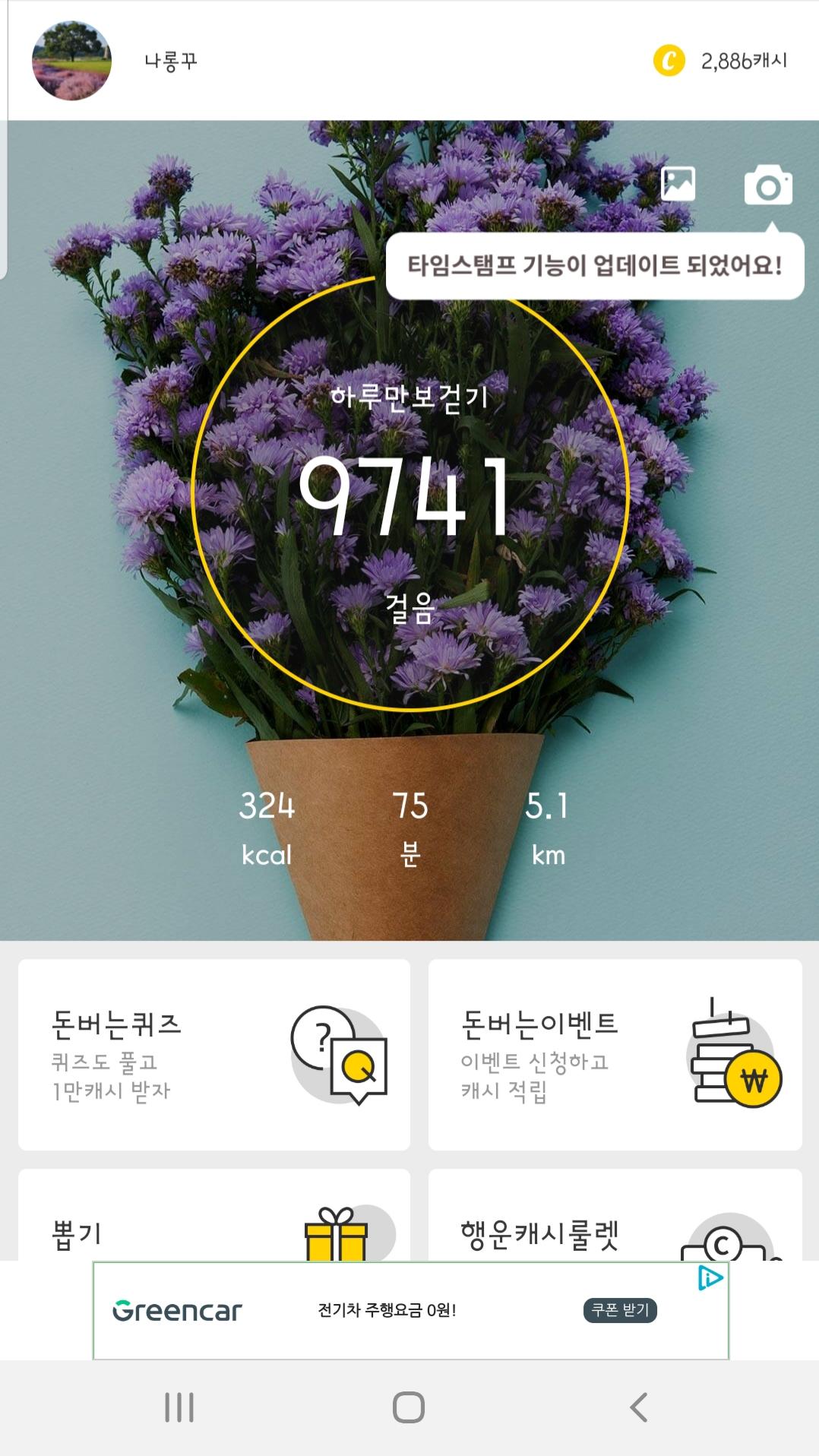Viewport: 819px width, 1456px height.
Task: Check the 2,886캐시 balance
Action: (x=721, y=61)
